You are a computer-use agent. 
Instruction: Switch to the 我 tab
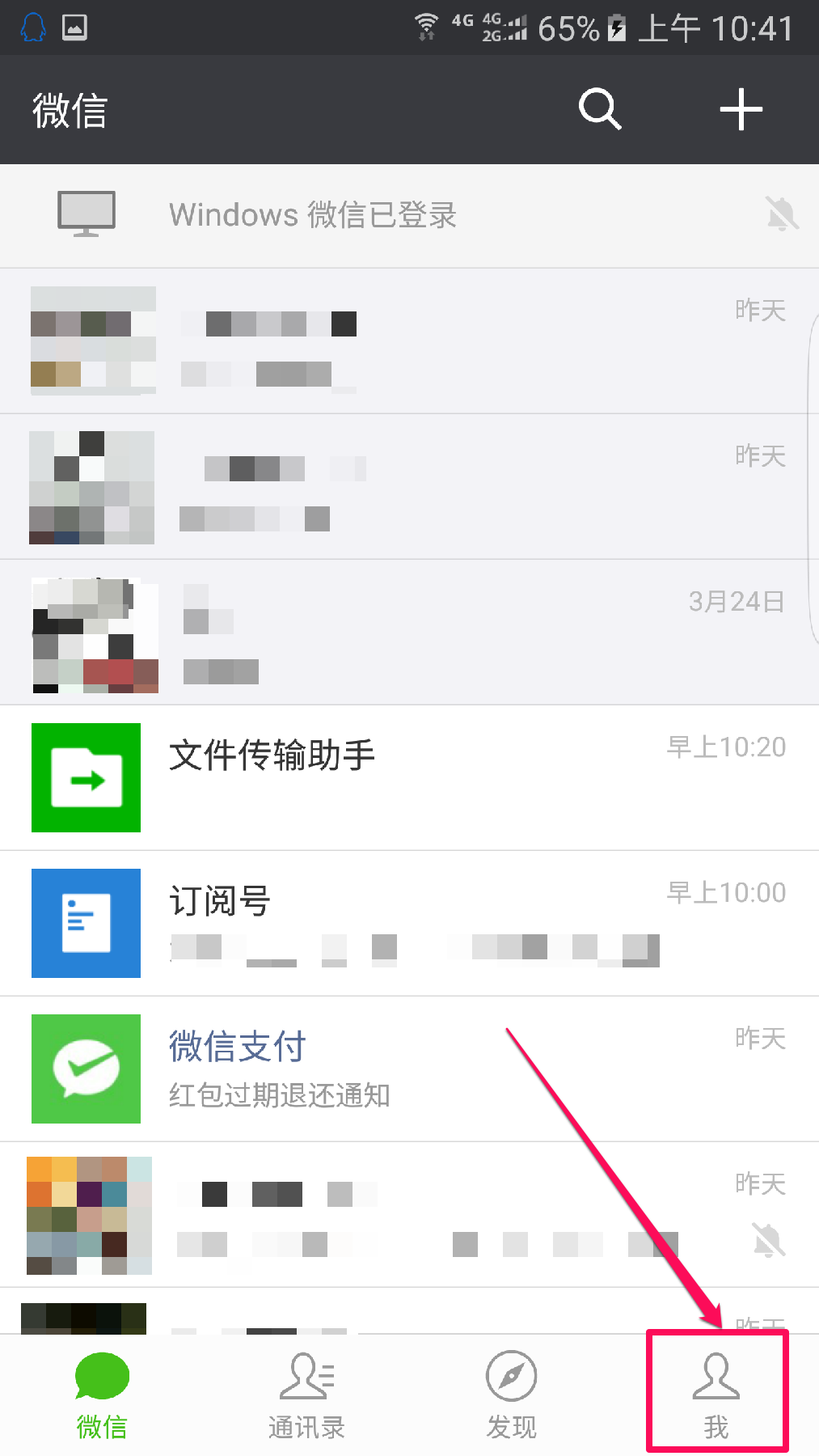716,1395
